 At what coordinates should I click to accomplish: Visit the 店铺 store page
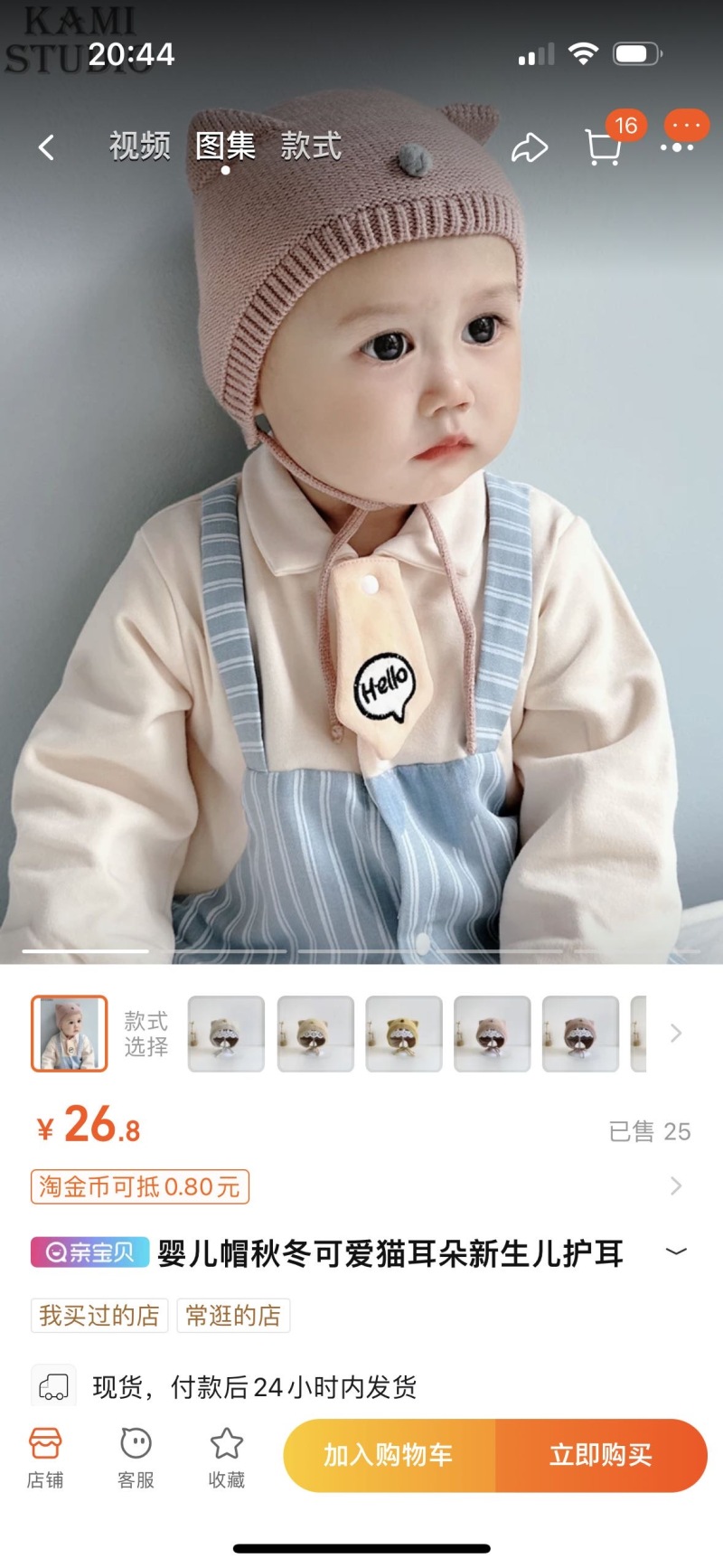coord(45,1457)
